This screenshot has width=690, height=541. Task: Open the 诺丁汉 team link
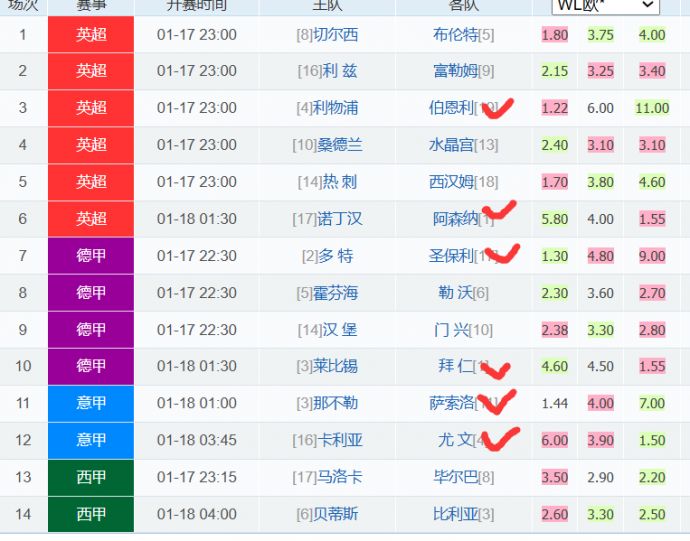click(x=340, y=219)
